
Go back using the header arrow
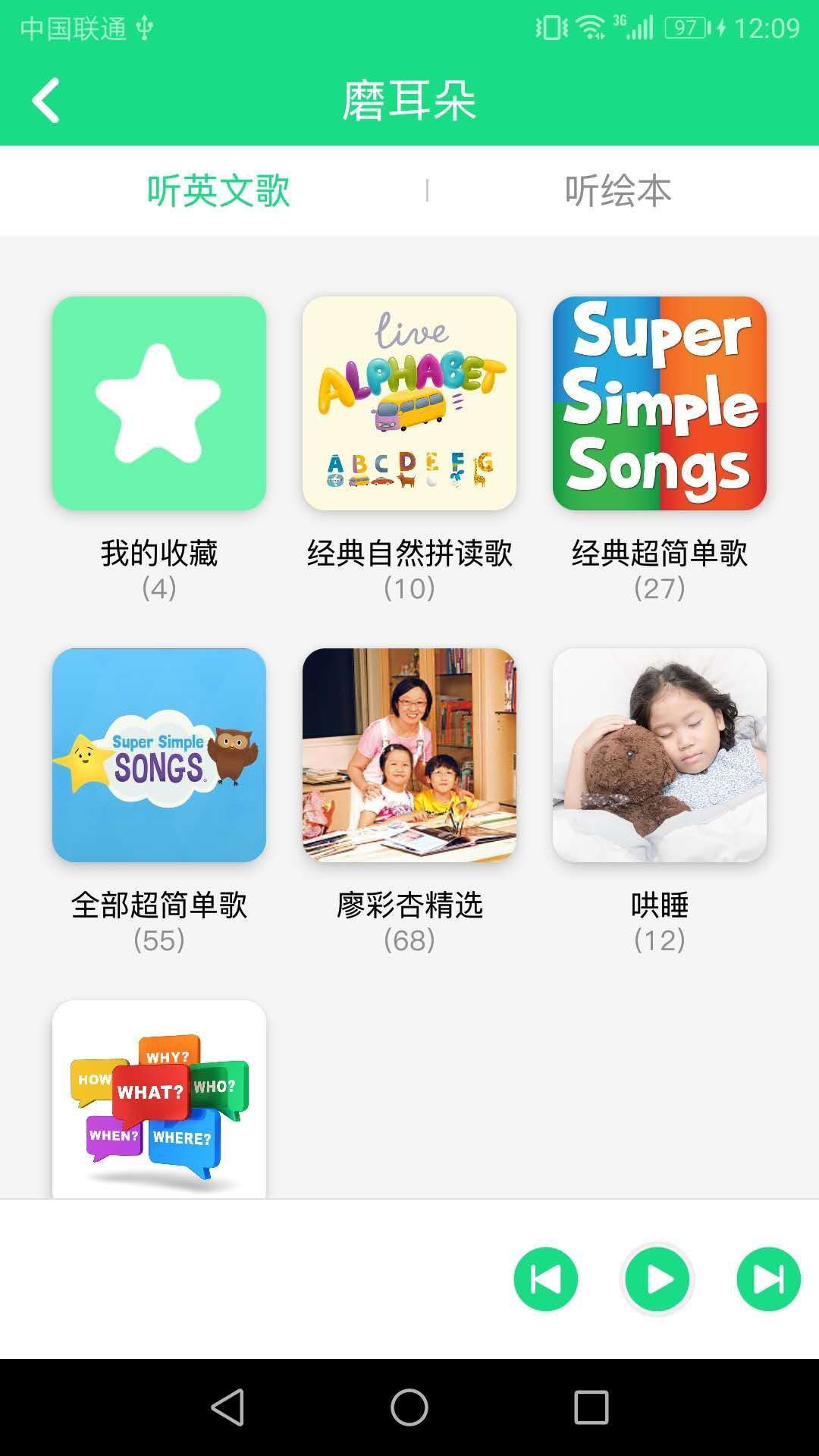(45, 100)
